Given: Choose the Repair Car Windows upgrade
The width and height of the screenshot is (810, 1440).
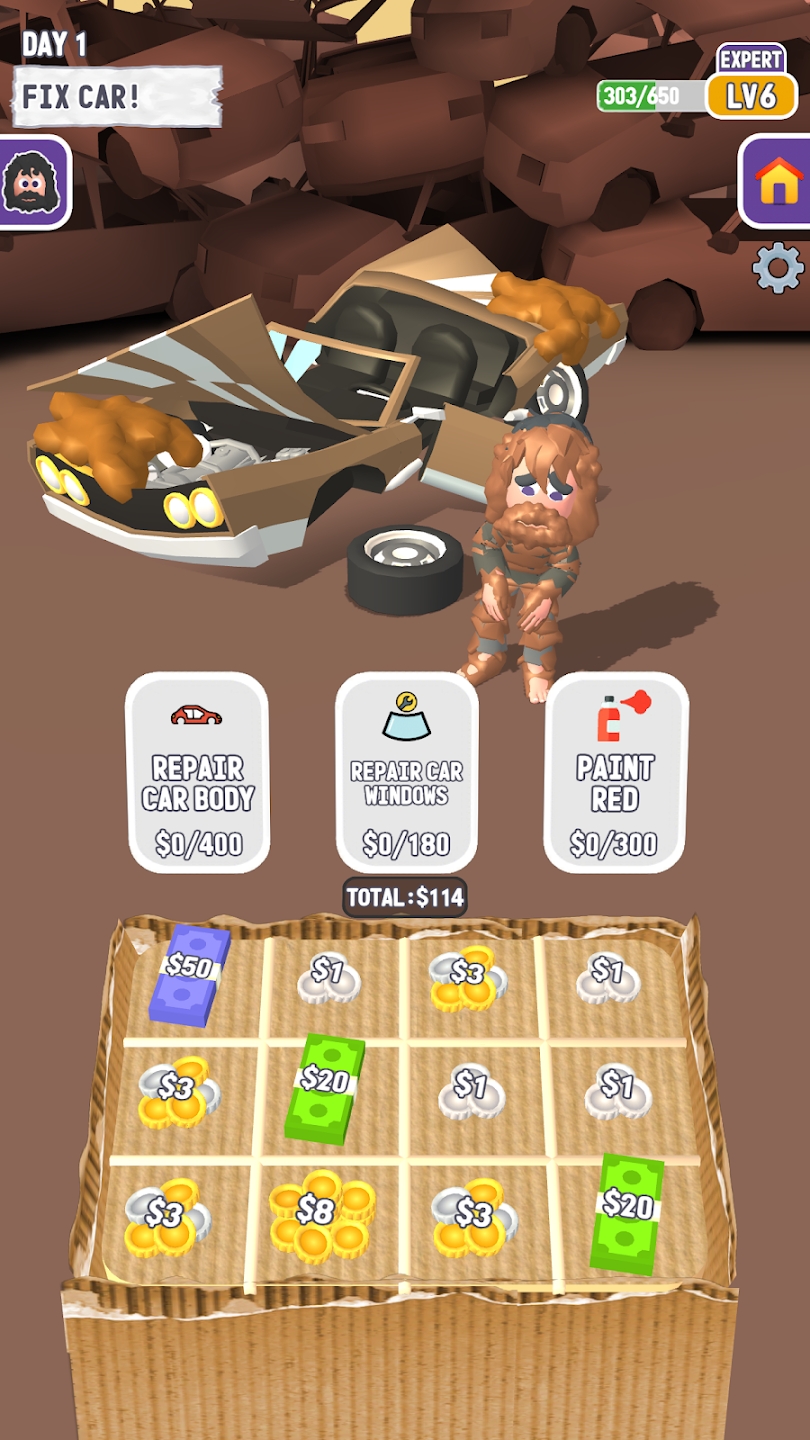Looking at the screenshot, I should (406, 772).
